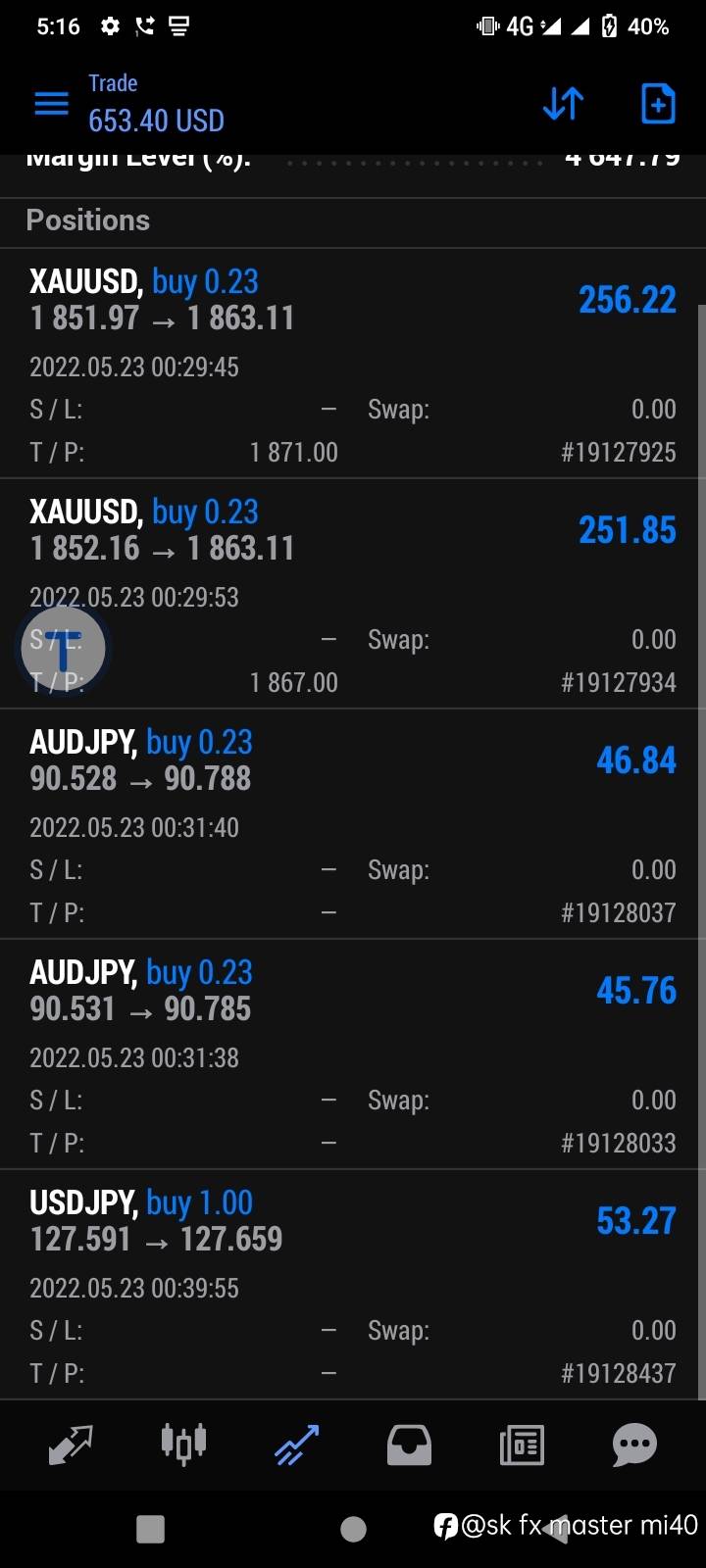Open the News tab

click(x=522, y=1444)
